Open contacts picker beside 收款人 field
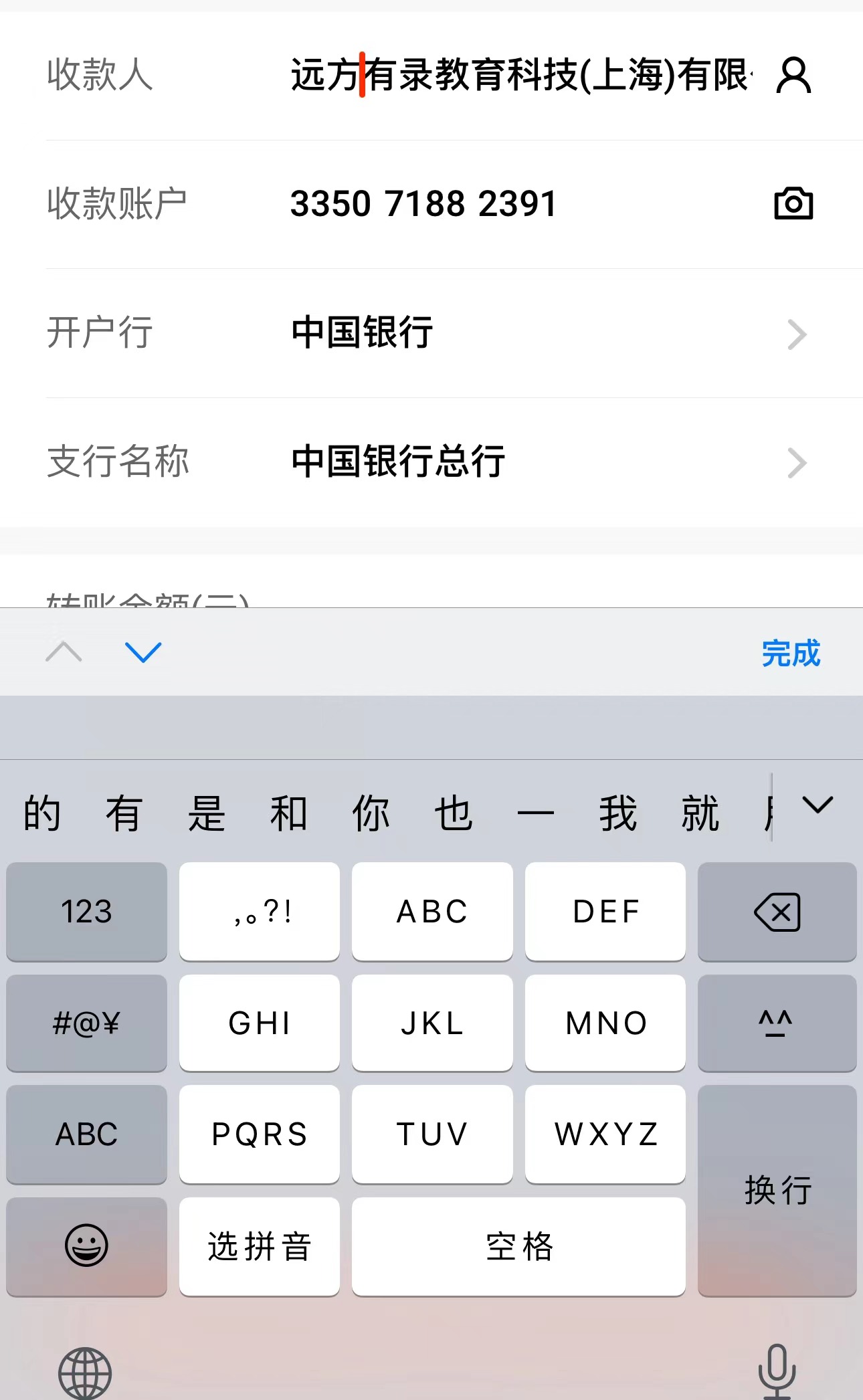 coord(793,75)
